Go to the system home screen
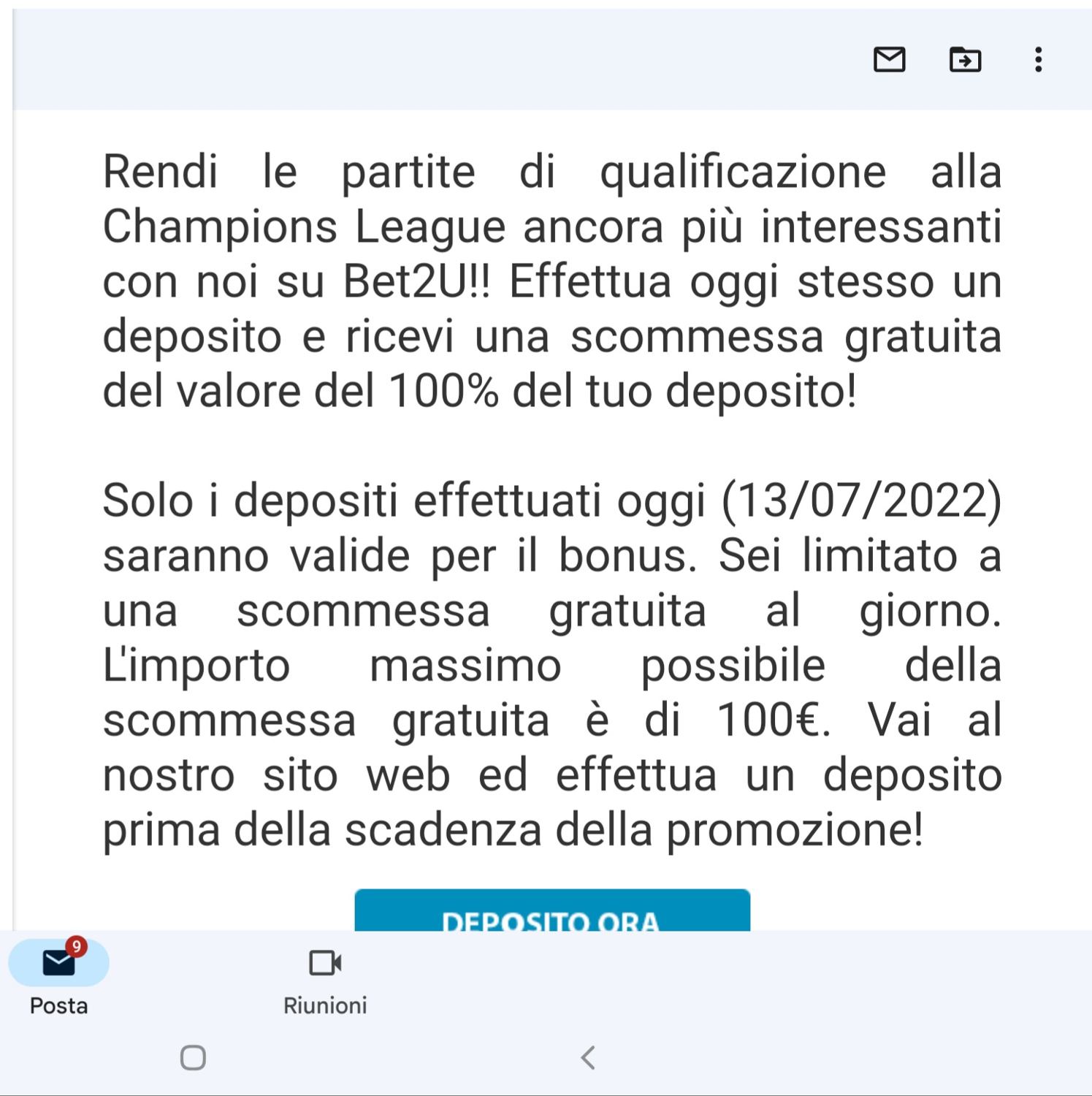Image resolution: width=1092 pixels, height=1096 pixels. click(193, 1057)
